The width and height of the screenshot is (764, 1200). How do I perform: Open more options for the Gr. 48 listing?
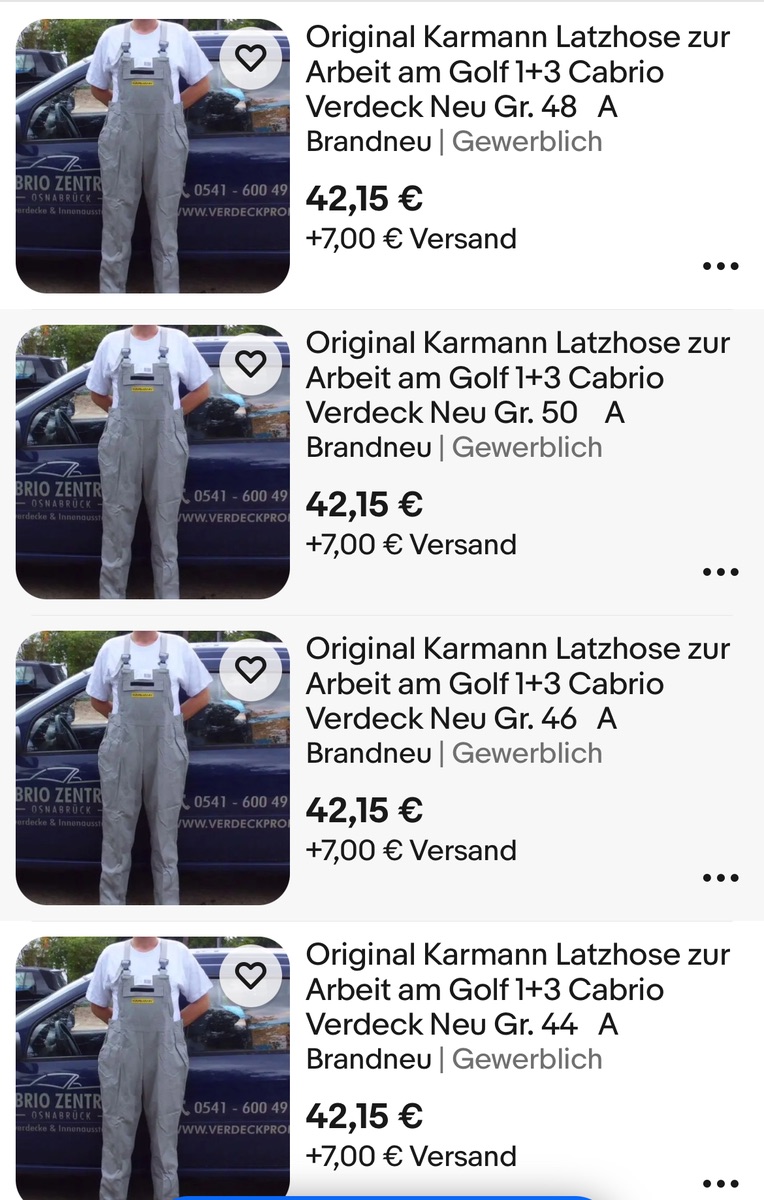[720, 267]
